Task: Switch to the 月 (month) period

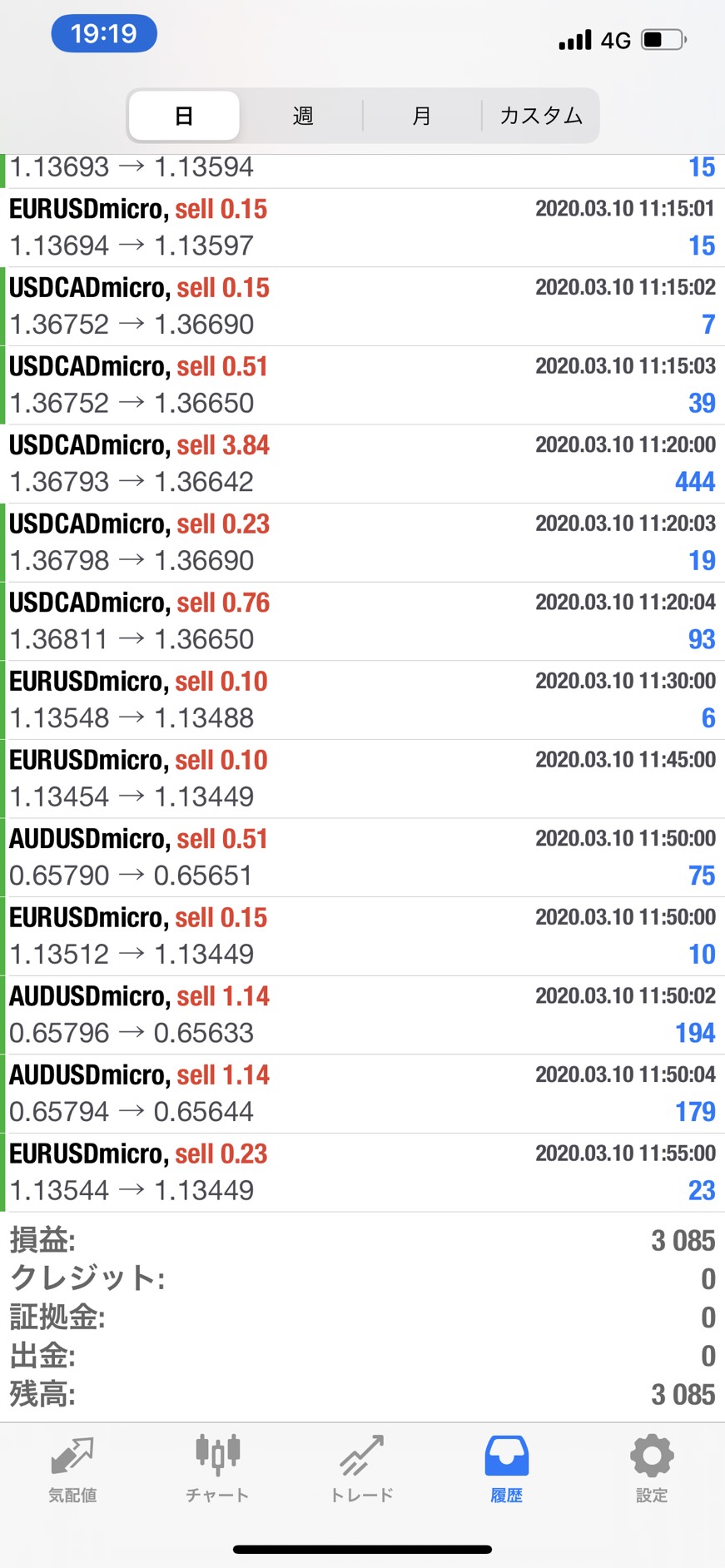Action: coord(421,116)
